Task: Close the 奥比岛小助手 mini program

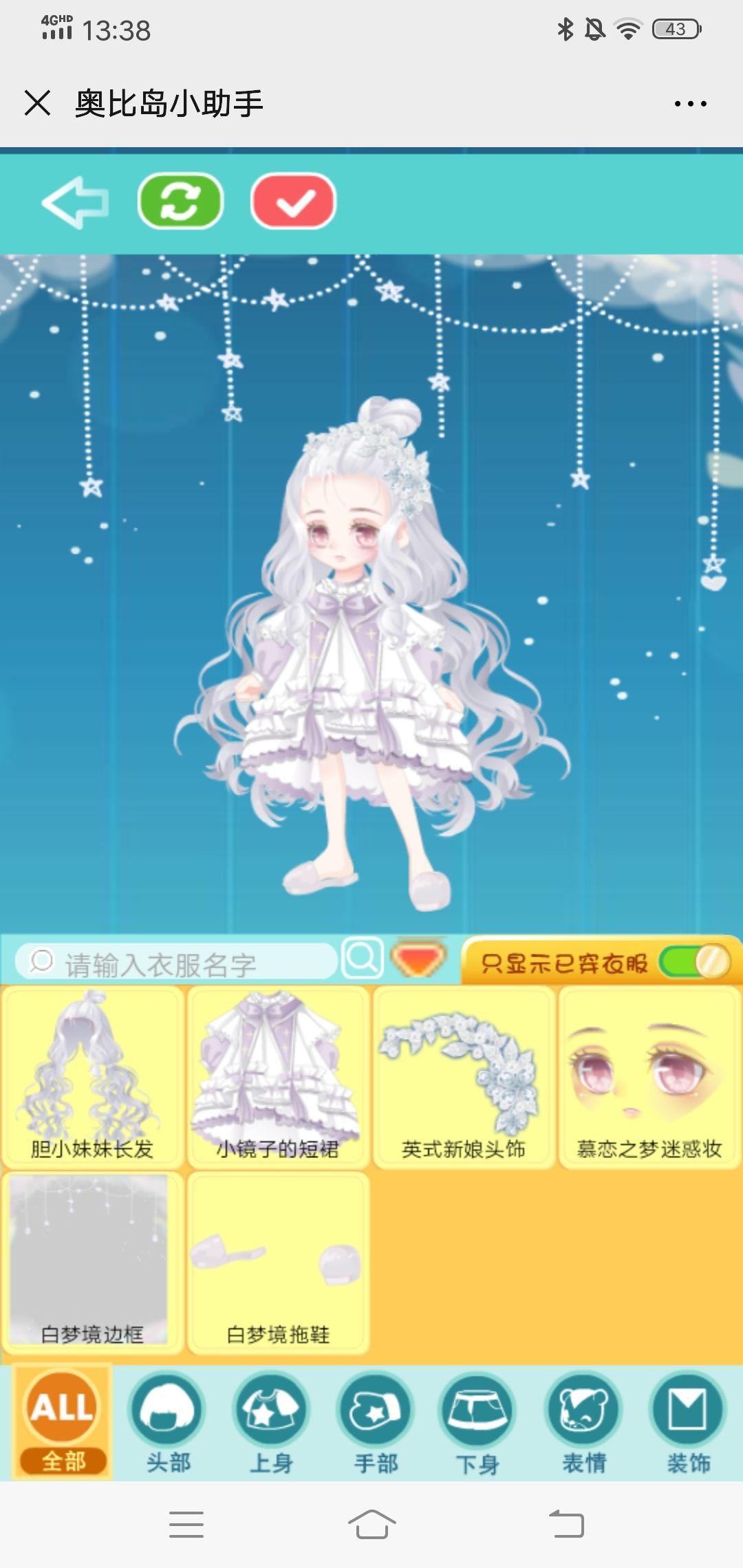Action: (37, 103)
